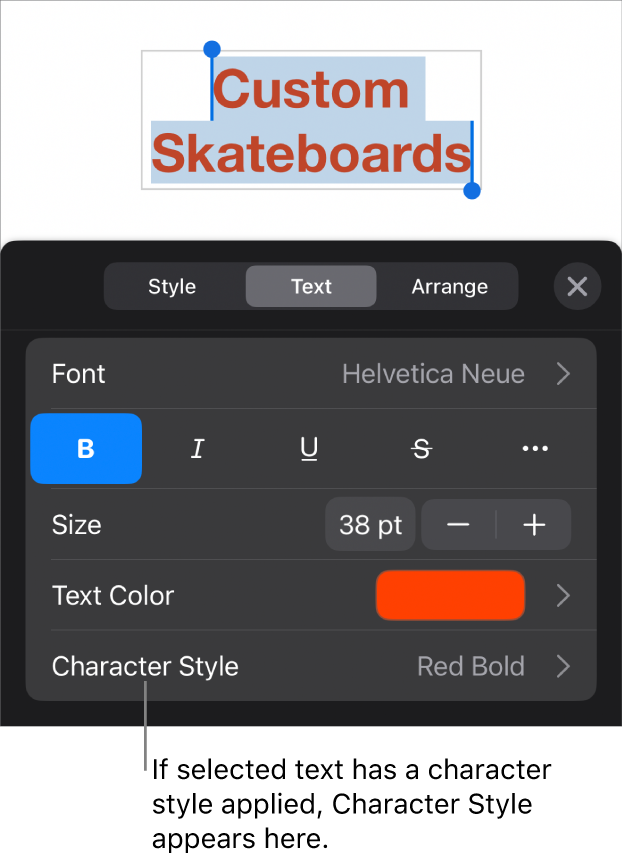The image size is (622, 868).
Task: Apply italic to selected text
Action: (x=198, y=449)
